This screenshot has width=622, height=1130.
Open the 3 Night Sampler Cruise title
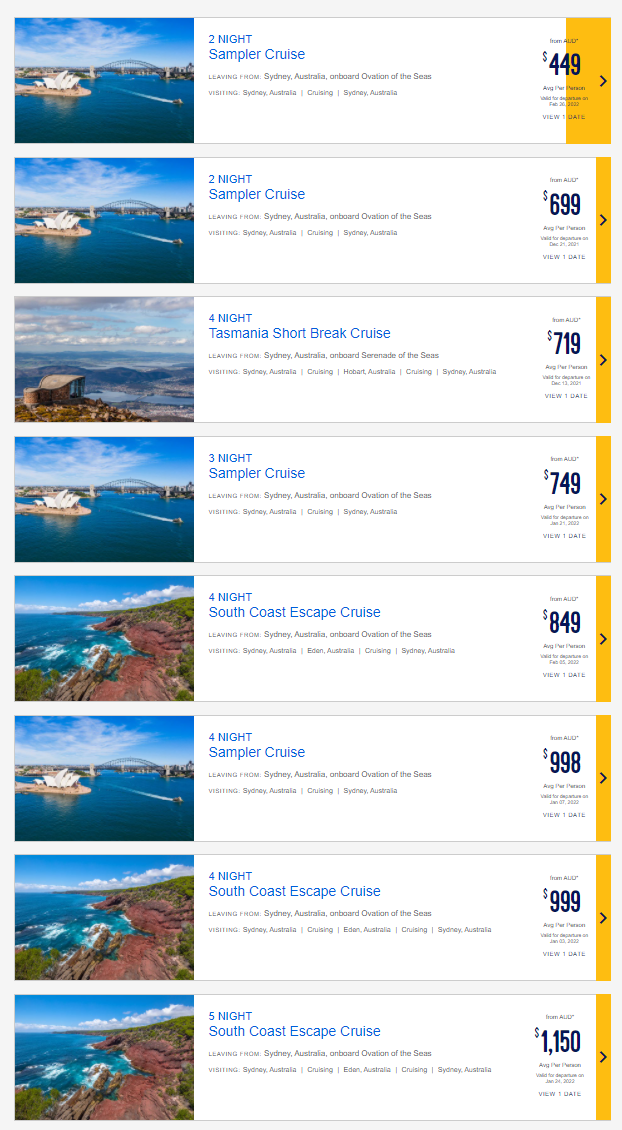pyautogui.click(x=257, y=473)
